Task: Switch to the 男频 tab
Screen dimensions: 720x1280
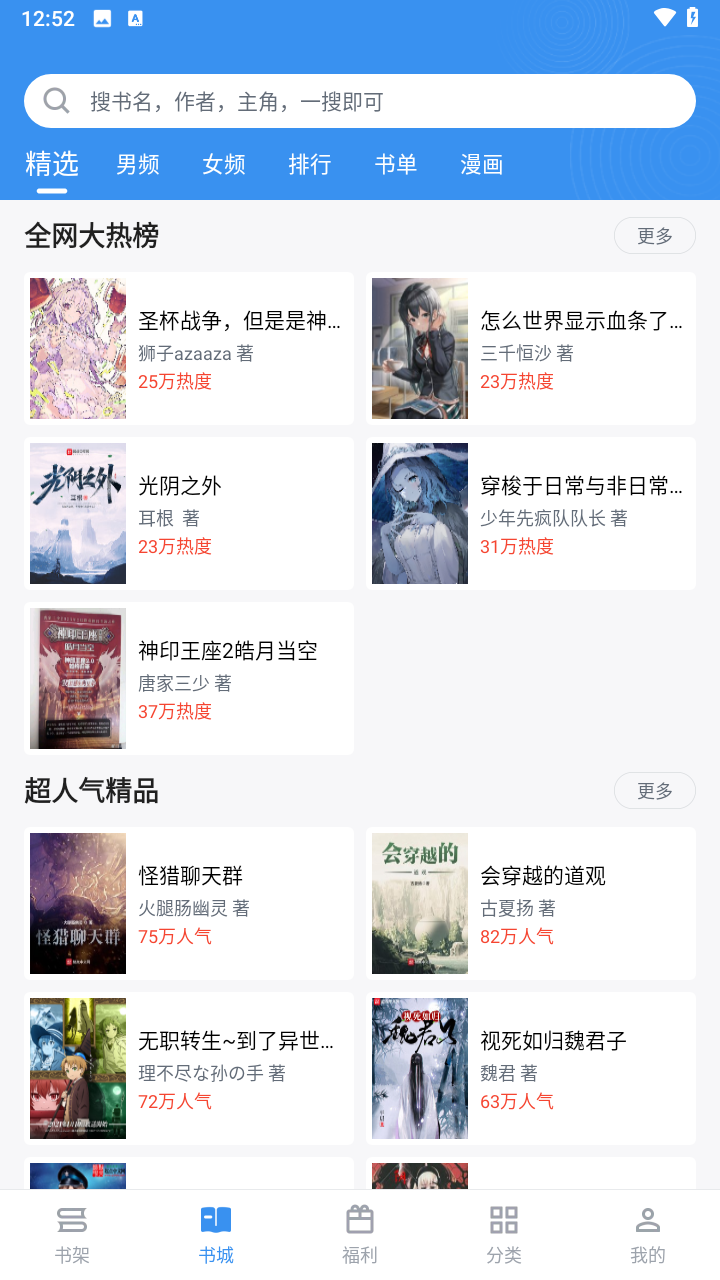Action: point(138,164)
